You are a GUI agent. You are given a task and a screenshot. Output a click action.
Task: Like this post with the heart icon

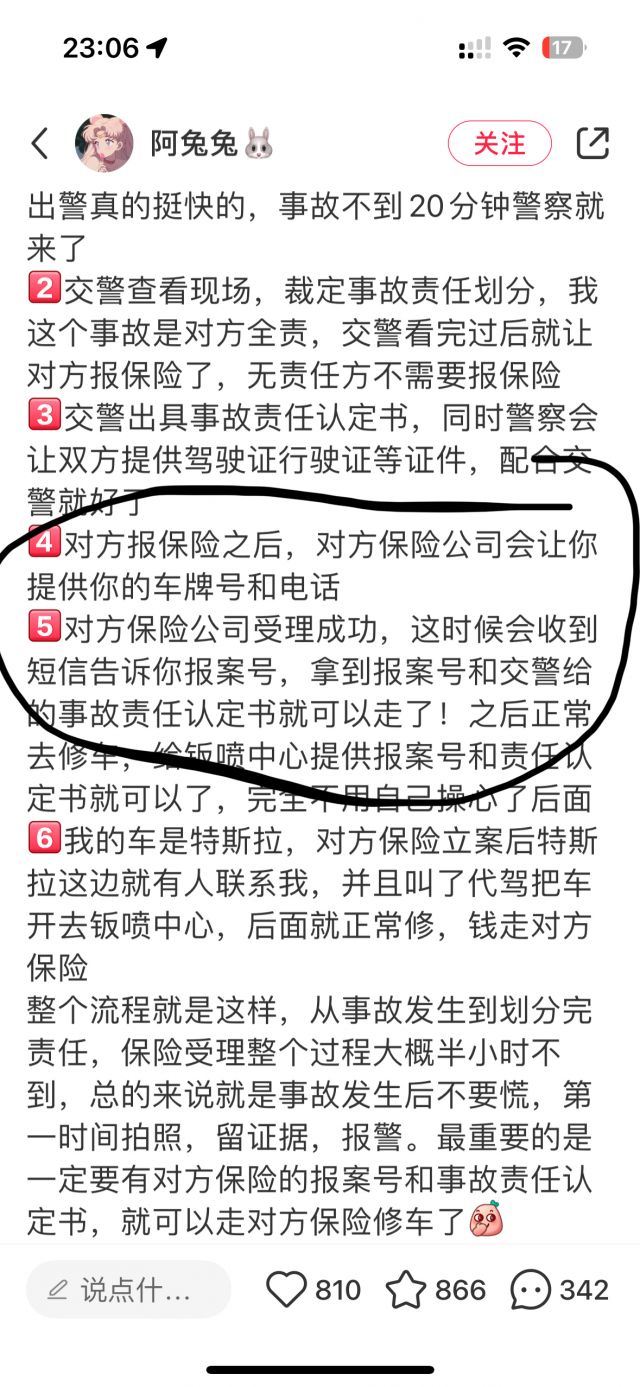click(x=288, y=1289)
